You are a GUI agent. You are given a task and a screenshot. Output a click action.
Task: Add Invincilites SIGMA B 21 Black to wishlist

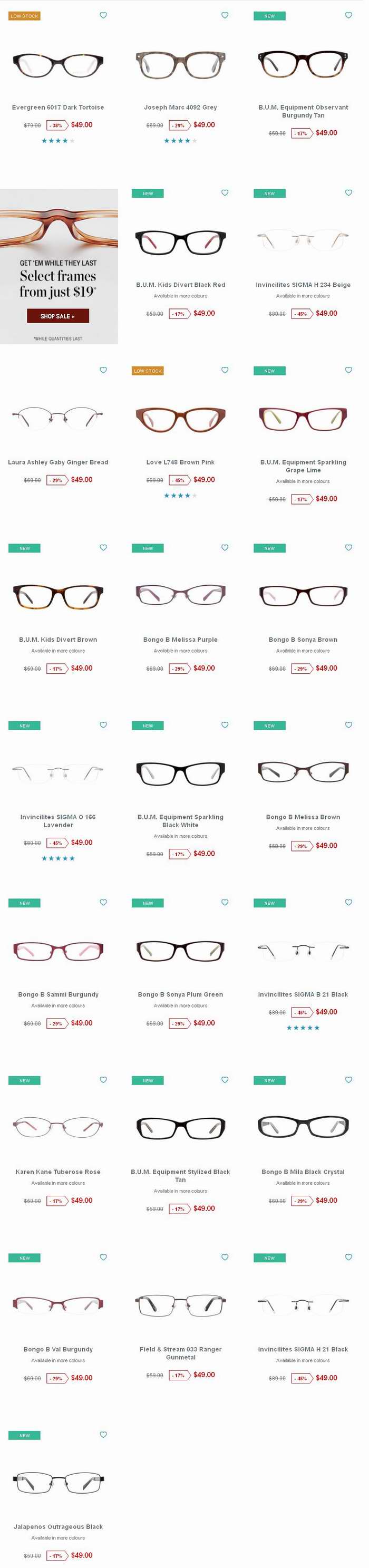pos(348,902)
